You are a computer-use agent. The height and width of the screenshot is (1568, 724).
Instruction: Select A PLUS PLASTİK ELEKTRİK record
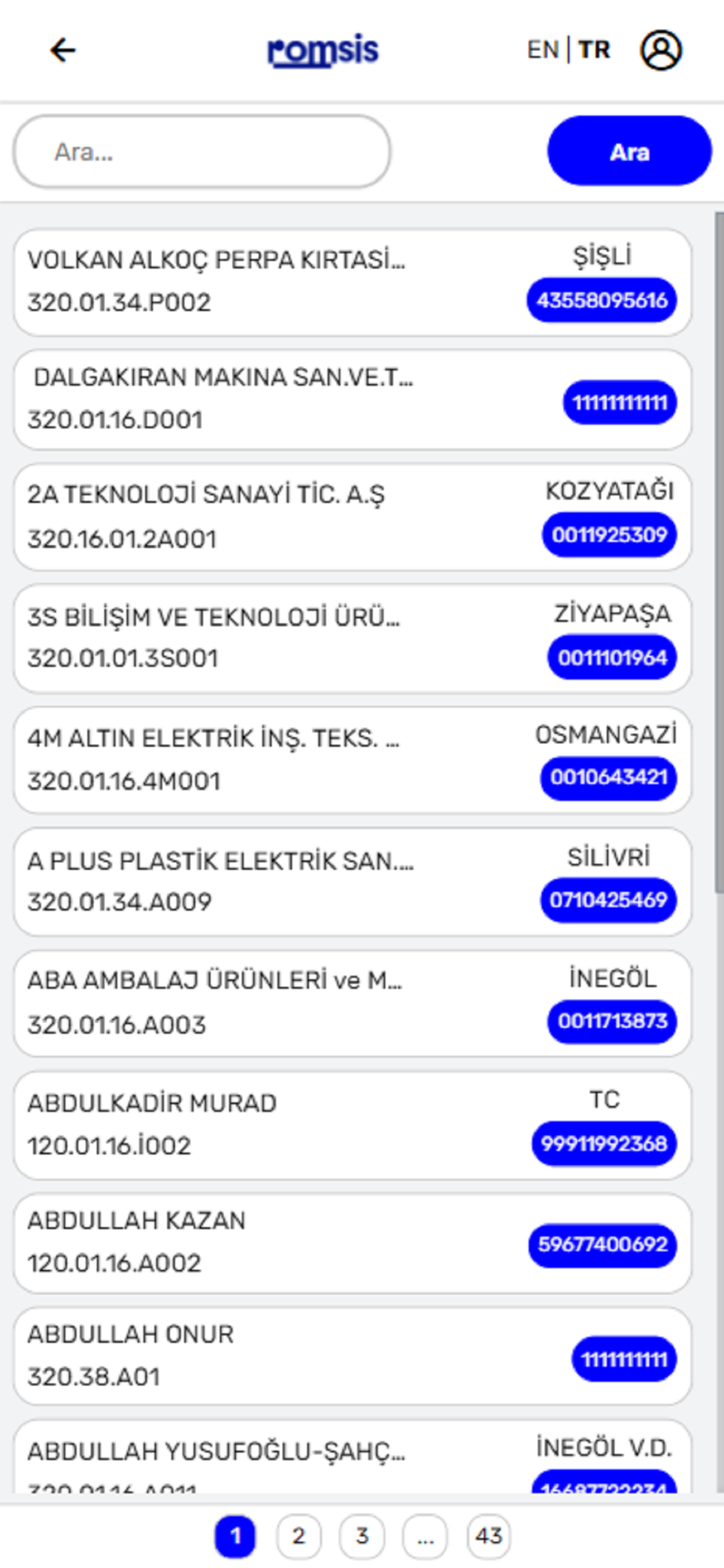tap(352, 881)
